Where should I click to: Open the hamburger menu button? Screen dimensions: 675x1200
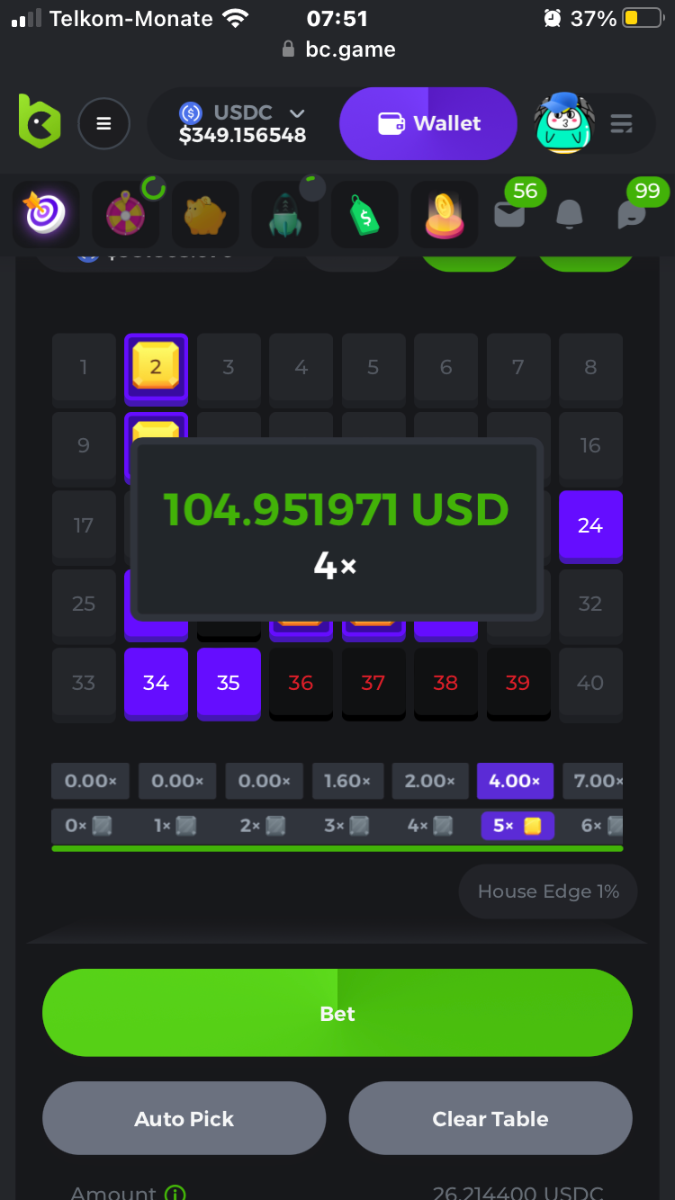tap(104, 124)
